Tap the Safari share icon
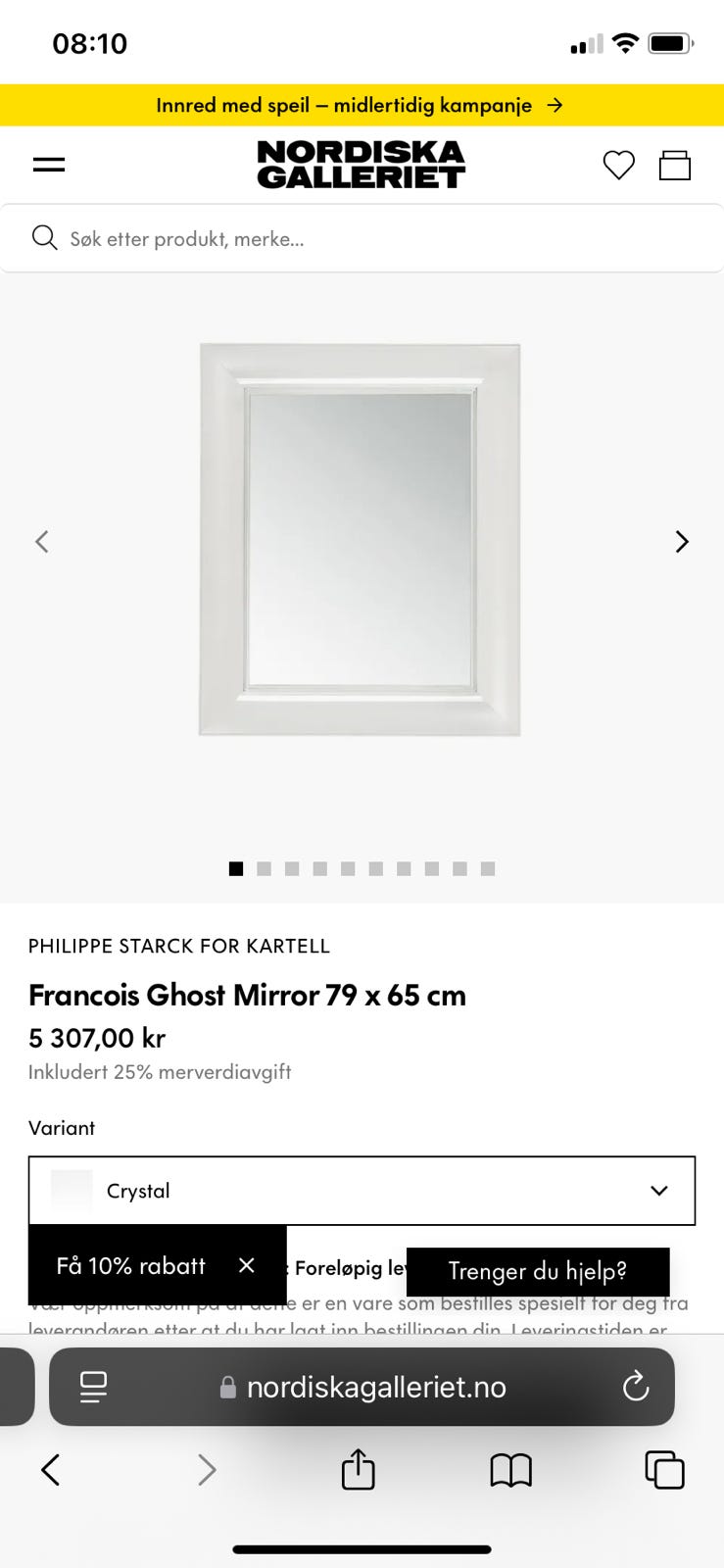 coord(358,1470)
